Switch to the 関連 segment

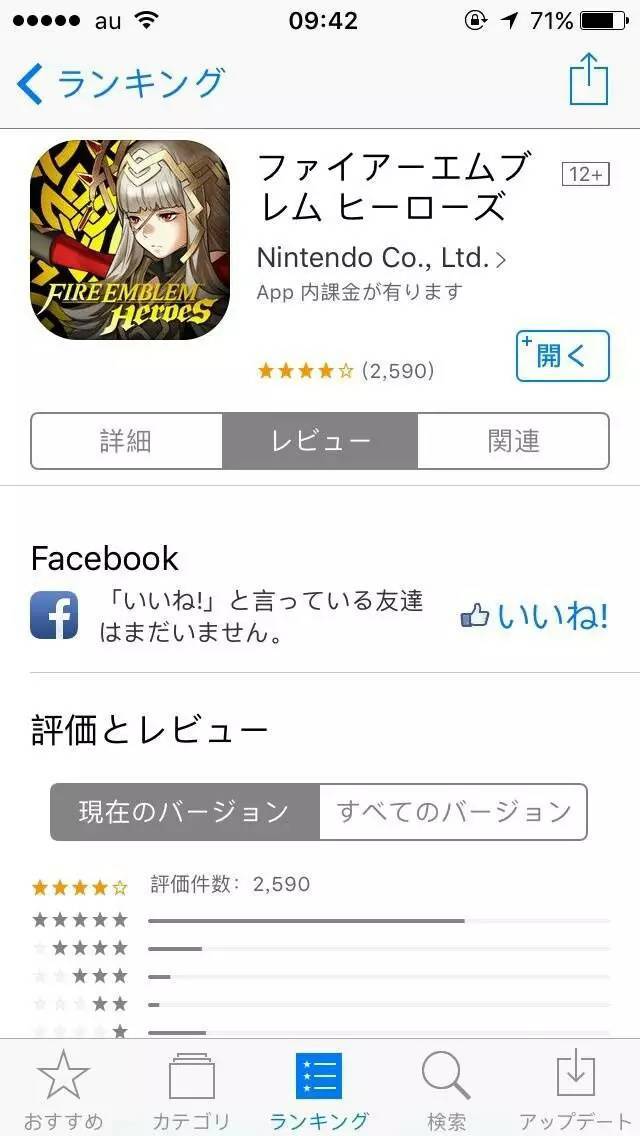(x=513, y=441)
